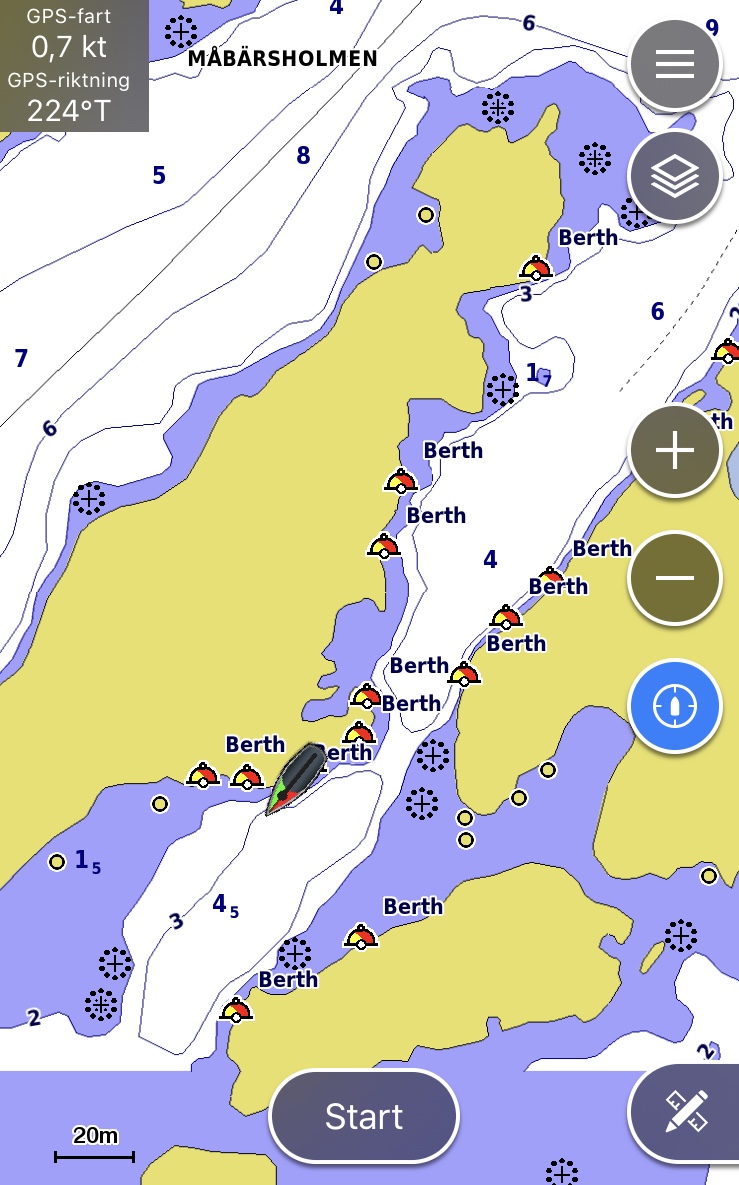Zoom out of the chart
This screenshot has width=739, height=1185.
[x=675, y=579]
